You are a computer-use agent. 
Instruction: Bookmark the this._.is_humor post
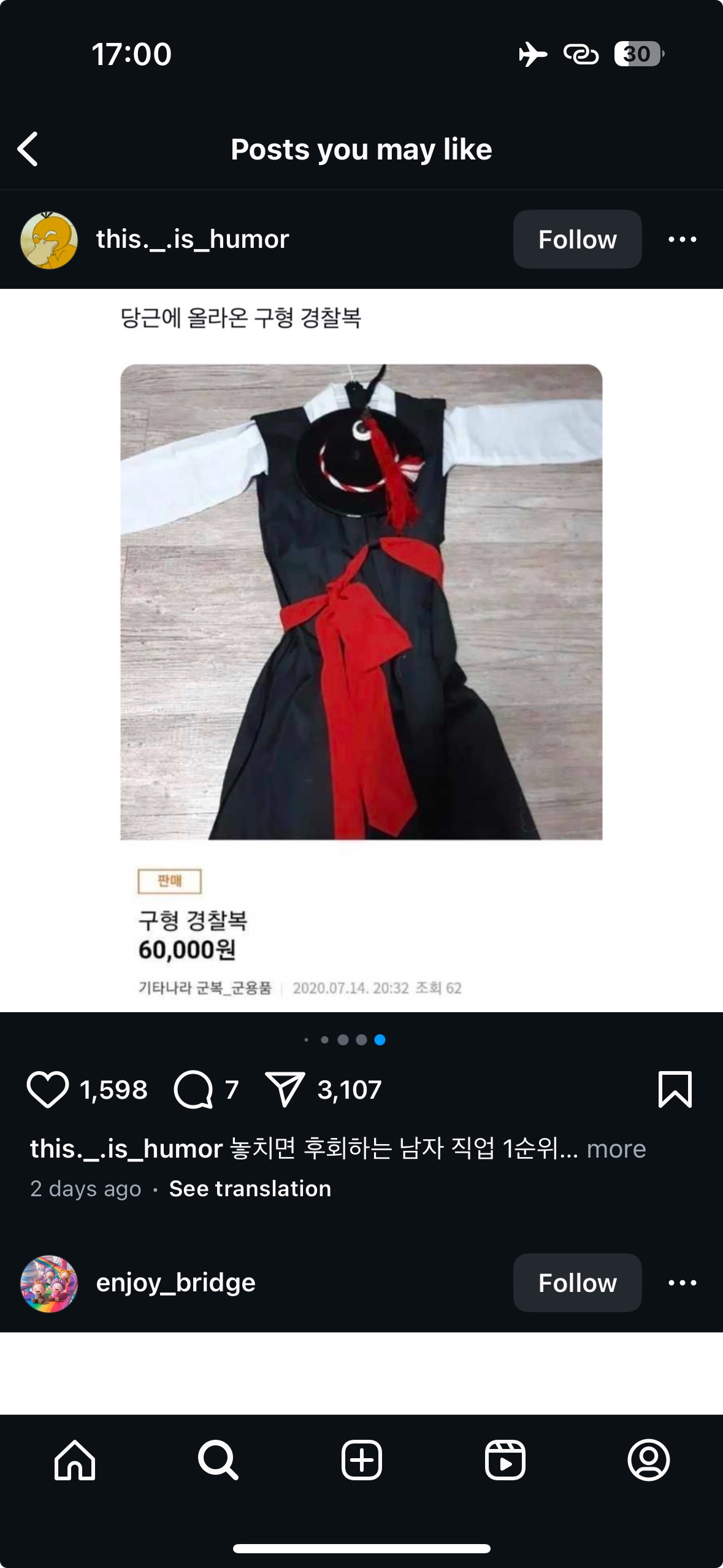click(x=675, y=1090)
